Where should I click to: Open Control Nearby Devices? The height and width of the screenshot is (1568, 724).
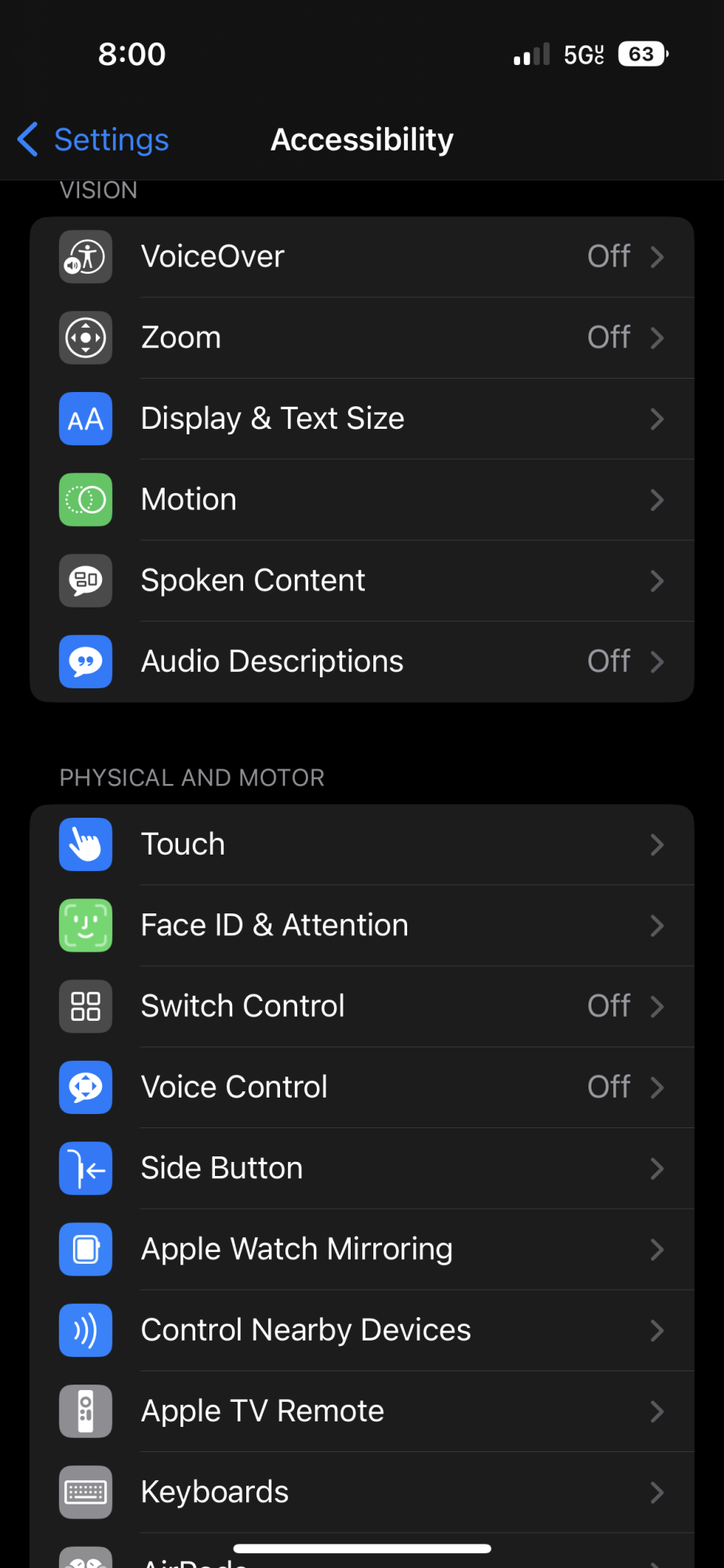tap(361, 1330)
